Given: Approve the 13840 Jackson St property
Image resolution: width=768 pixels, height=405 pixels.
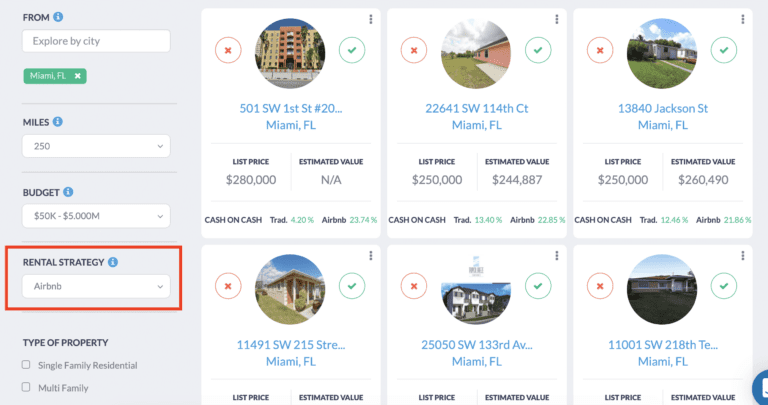Looking at the screenshot, I should coord(723,49).
